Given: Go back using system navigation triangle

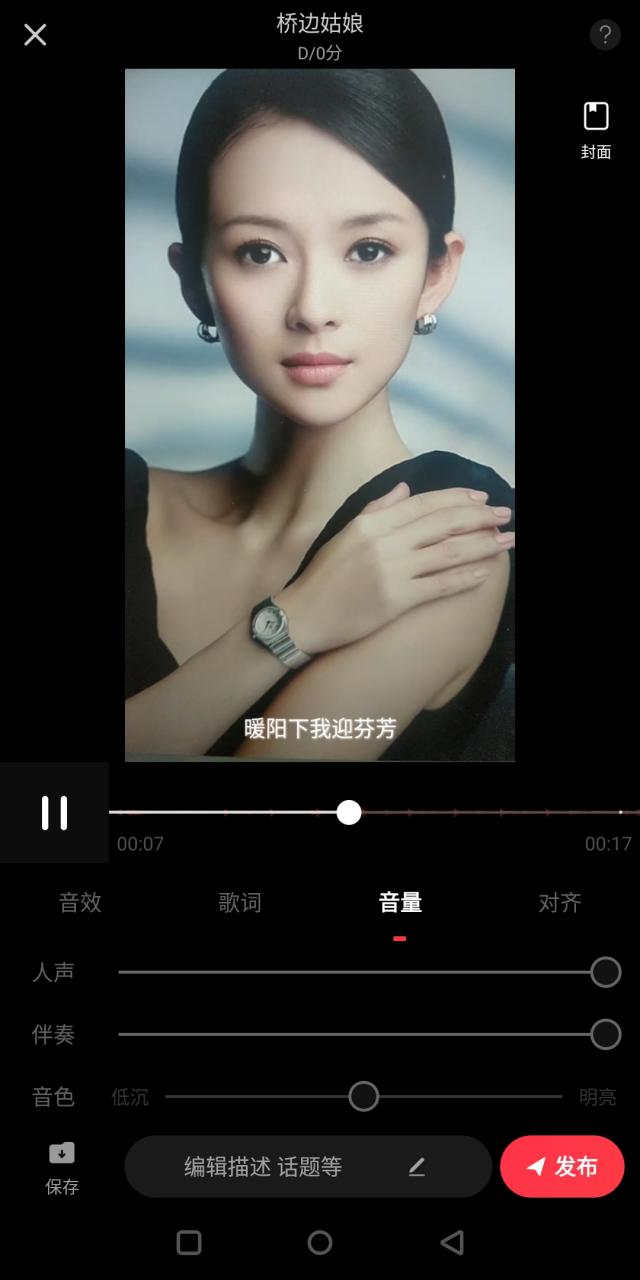Looking at the screenshot, I should click(x=452, y=1243).
